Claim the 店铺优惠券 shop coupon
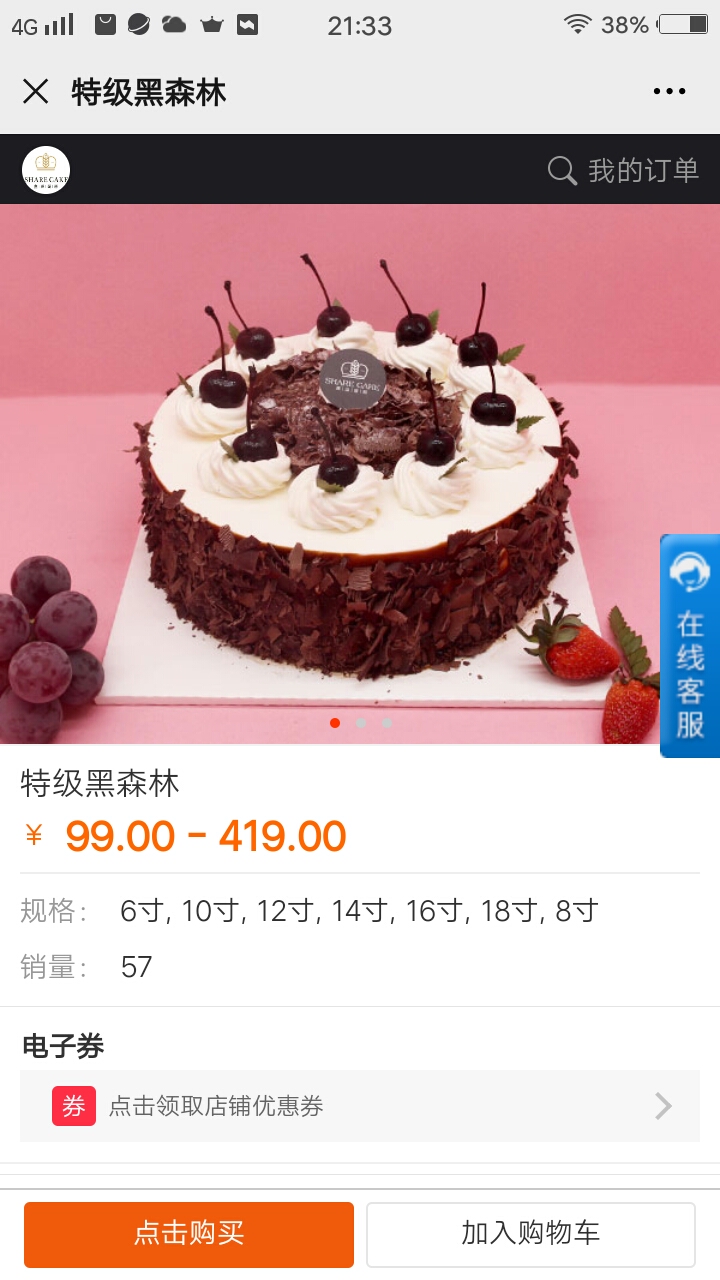Screen dimensions: 720x1280 [x=360, y=1106]
